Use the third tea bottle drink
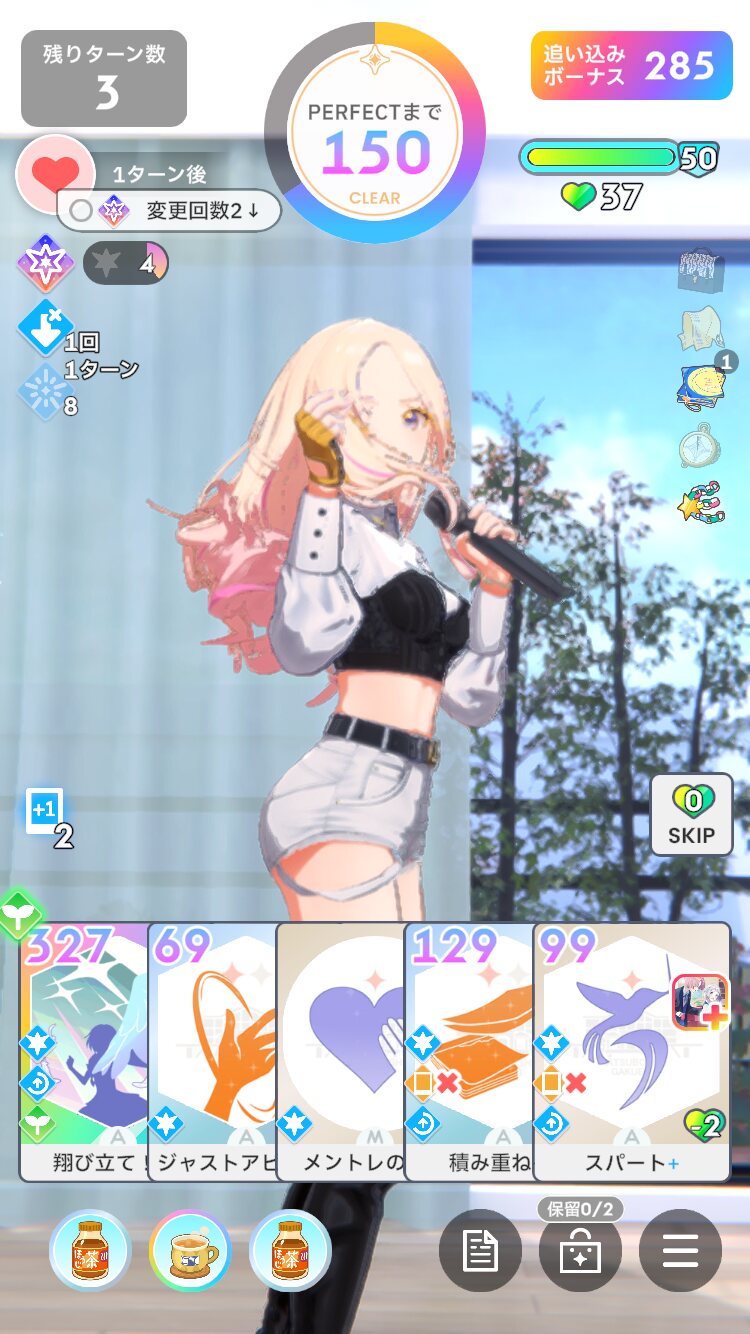This screenshot has width=750, height=1334. (x=290, y=1250)
